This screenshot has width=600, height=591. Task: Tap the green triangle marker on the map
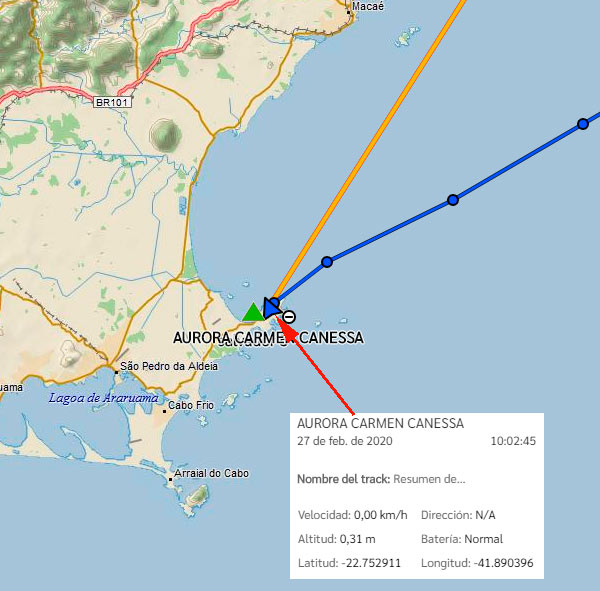click(x=253, y=312)
